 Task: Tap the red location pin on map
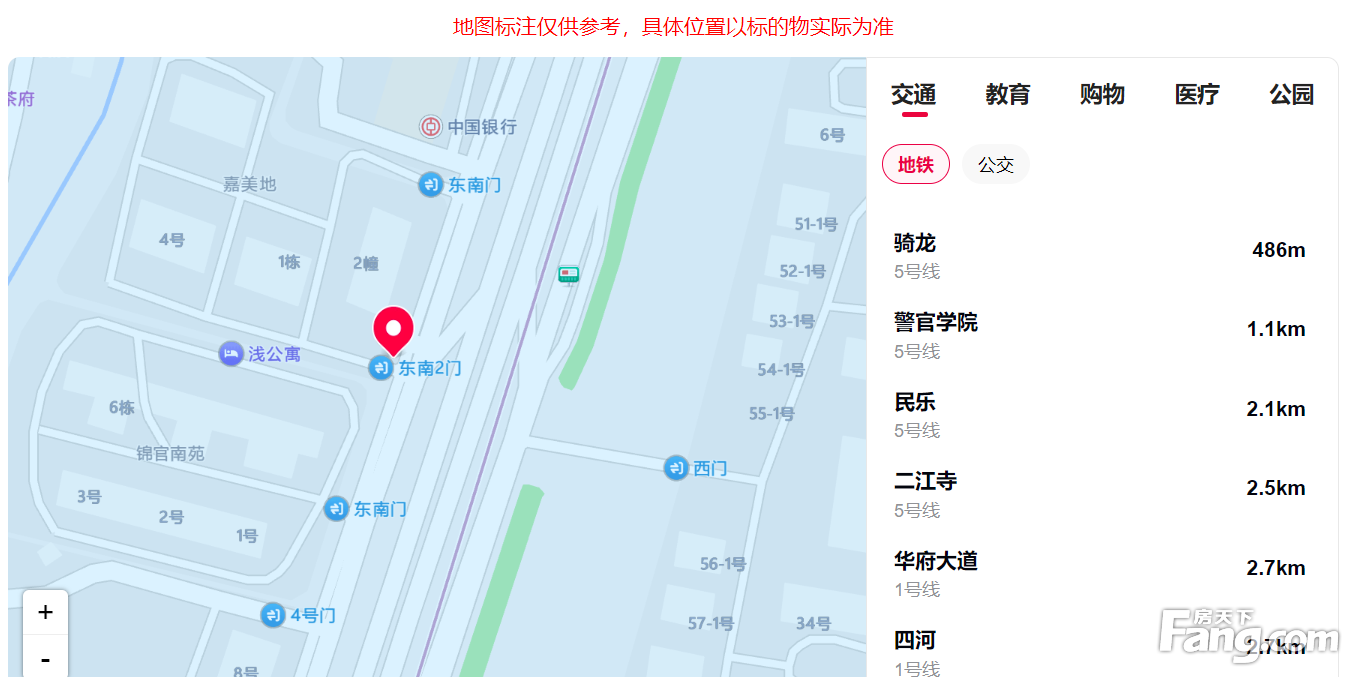tap(393, 329)
